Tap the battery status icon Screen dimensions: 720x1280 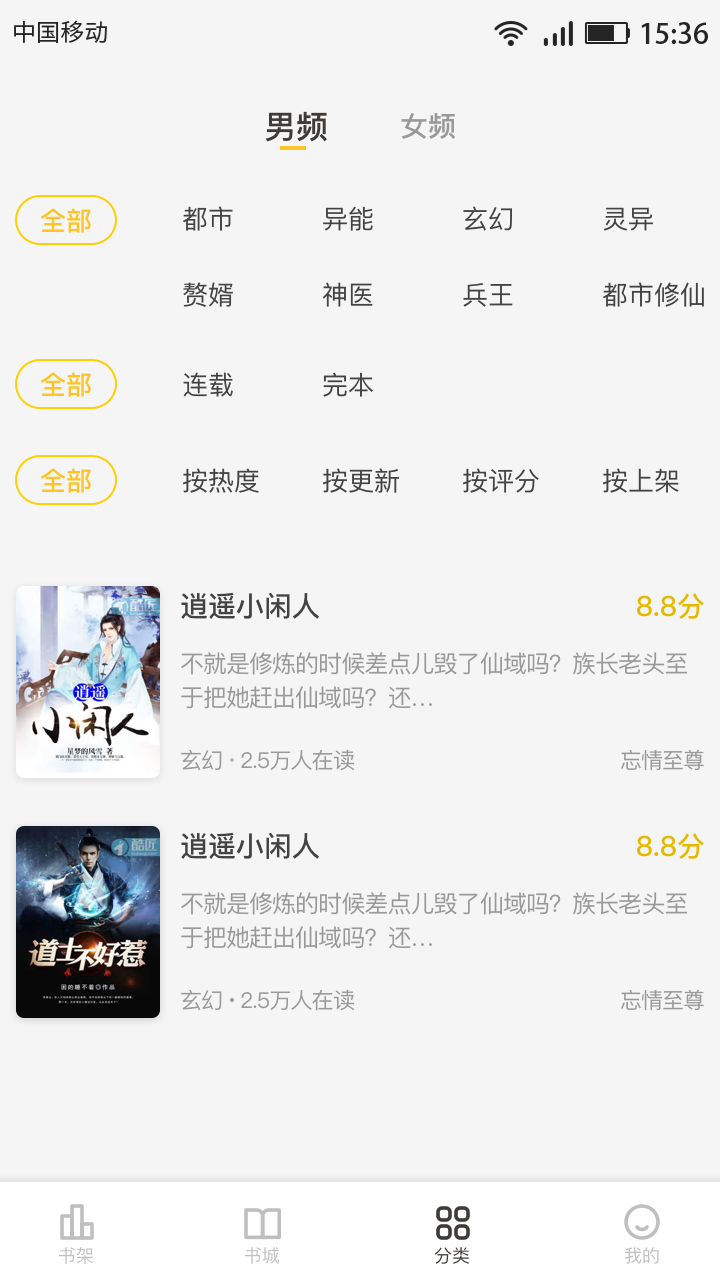point(606,32)
